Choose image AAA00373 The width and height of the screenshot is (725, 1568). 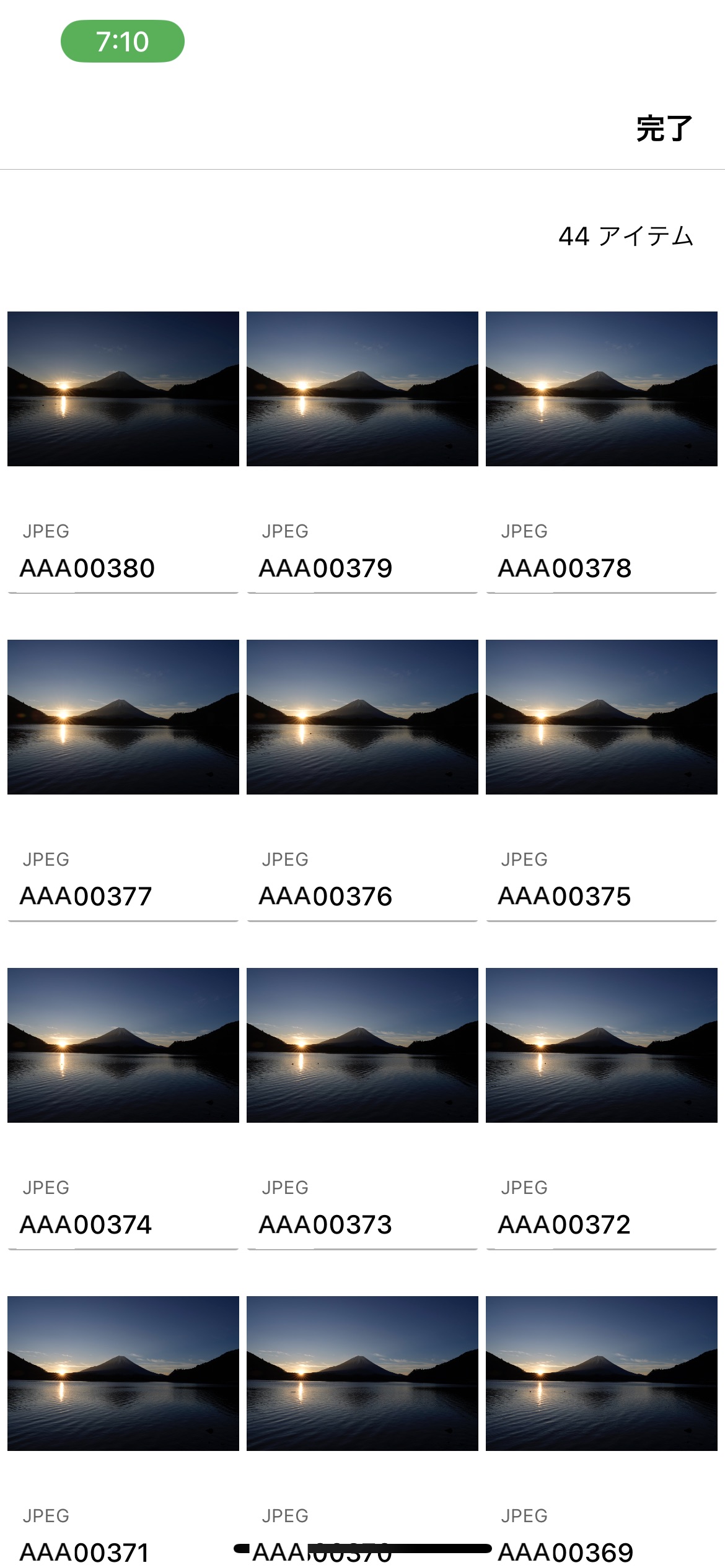(362, 1045)
